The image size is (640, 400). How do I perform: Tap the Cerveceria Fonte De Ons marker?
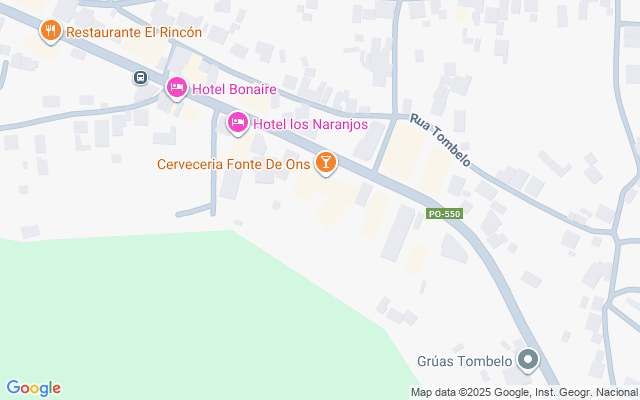(326, 164)
